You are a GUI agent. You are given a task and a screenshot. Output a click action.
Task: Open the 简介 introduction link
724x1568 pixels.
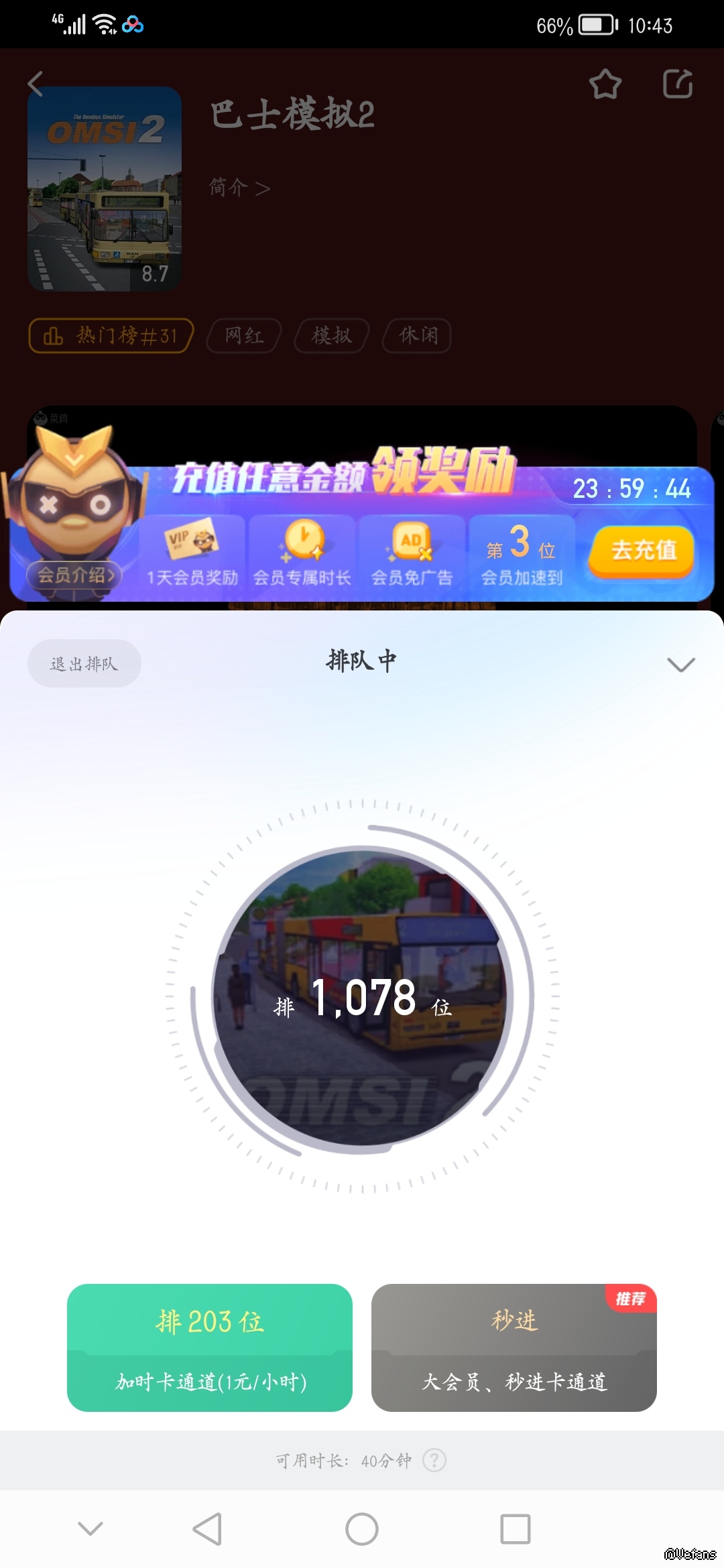[239, 188]
